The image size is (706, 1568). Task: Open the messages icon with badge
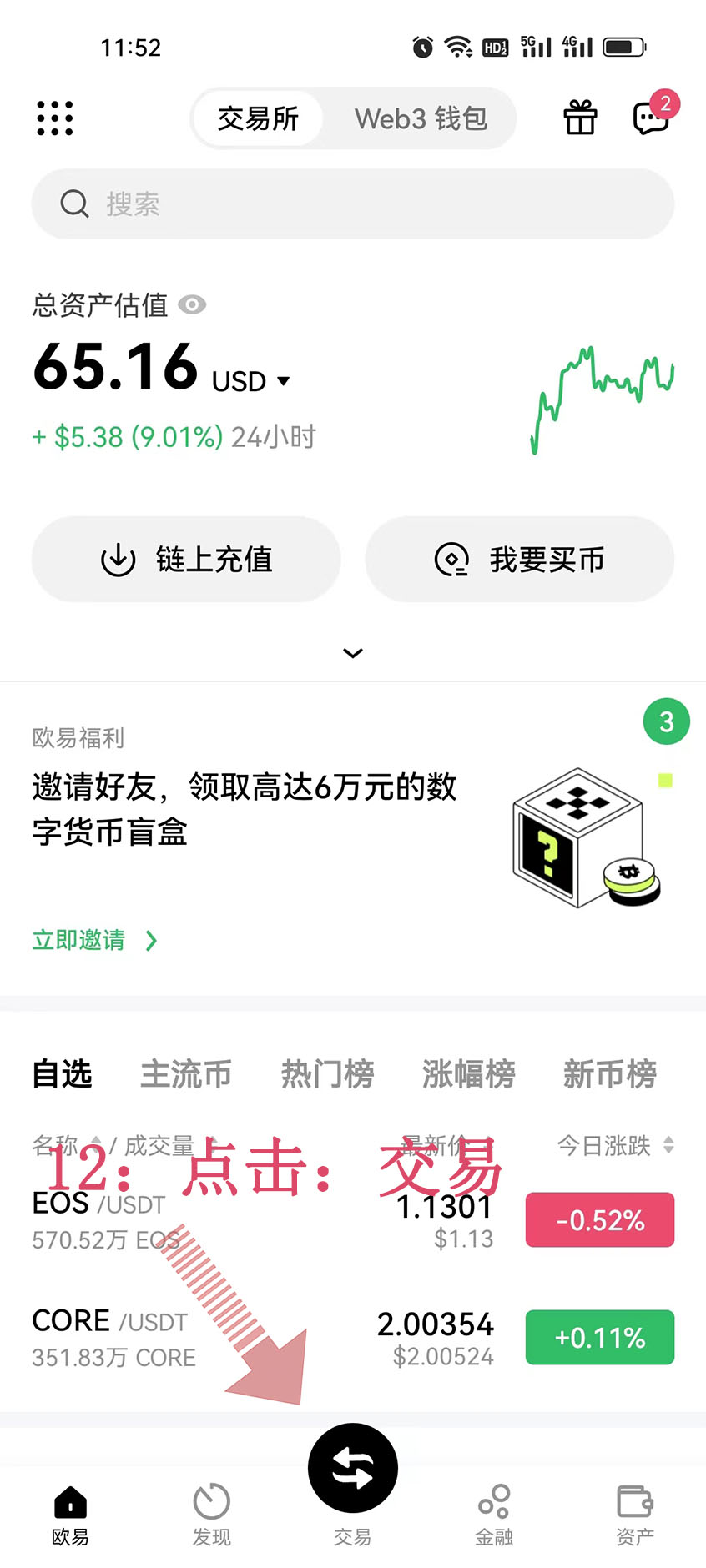pos(652,118)
